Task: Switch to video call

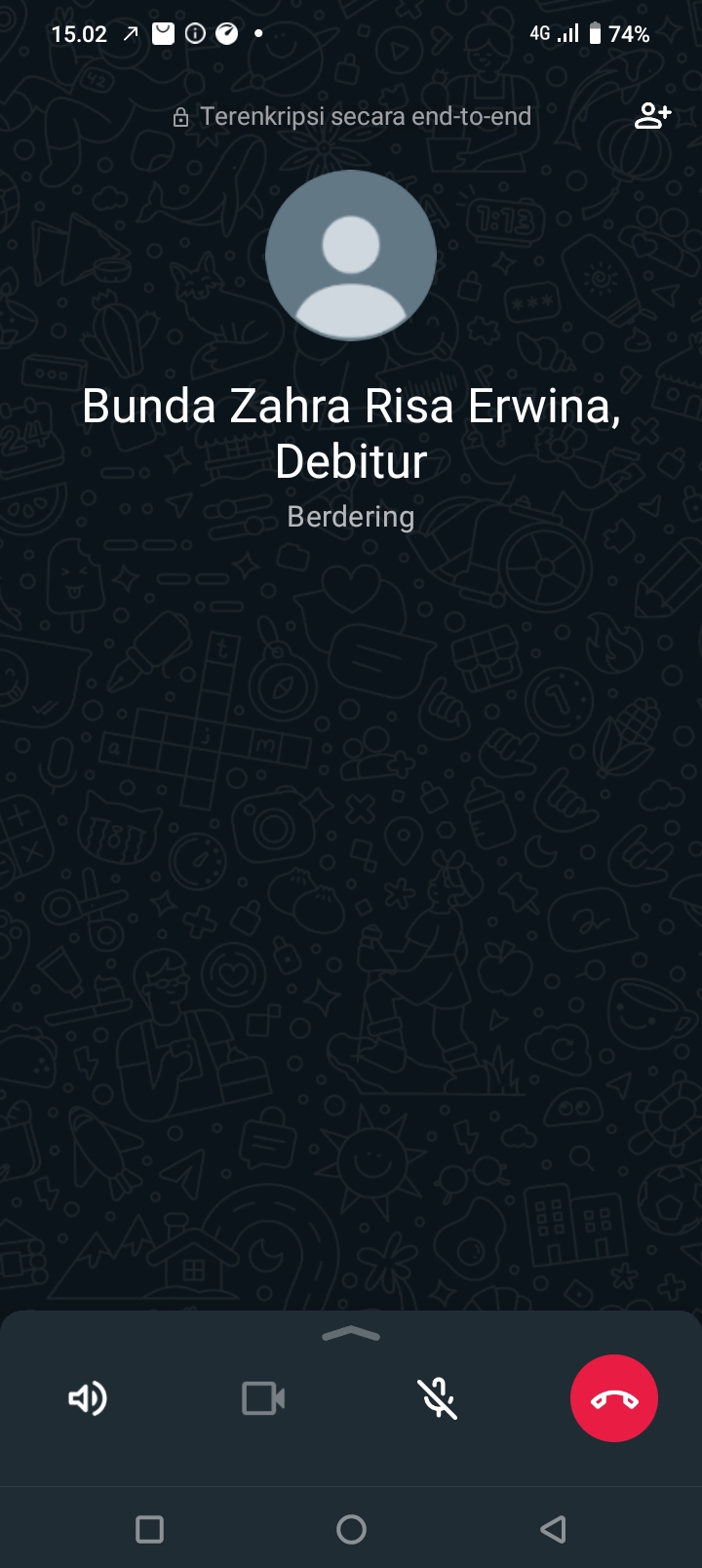Action: 263,1398
